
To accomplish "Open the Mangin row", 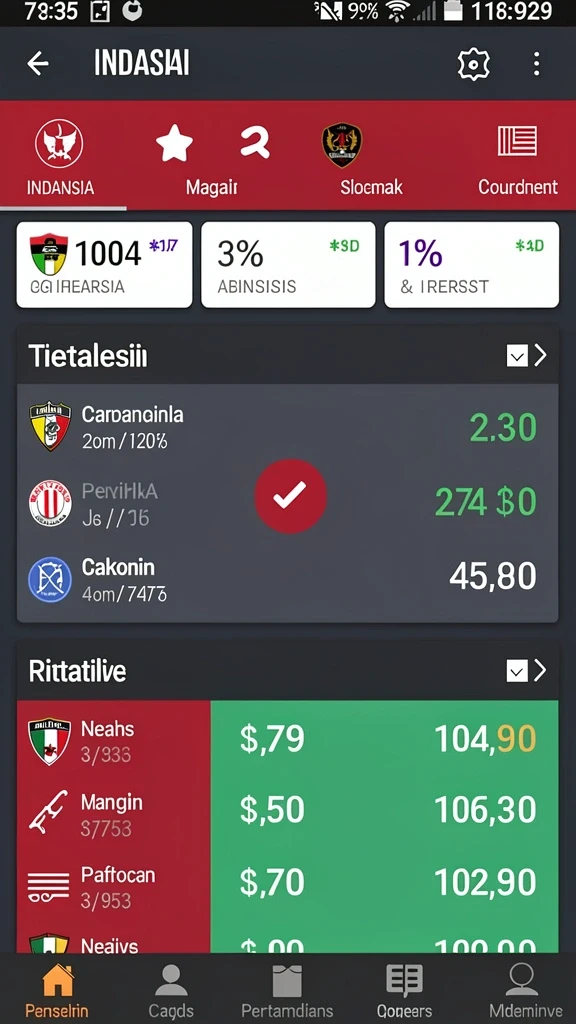I will 287,813.
